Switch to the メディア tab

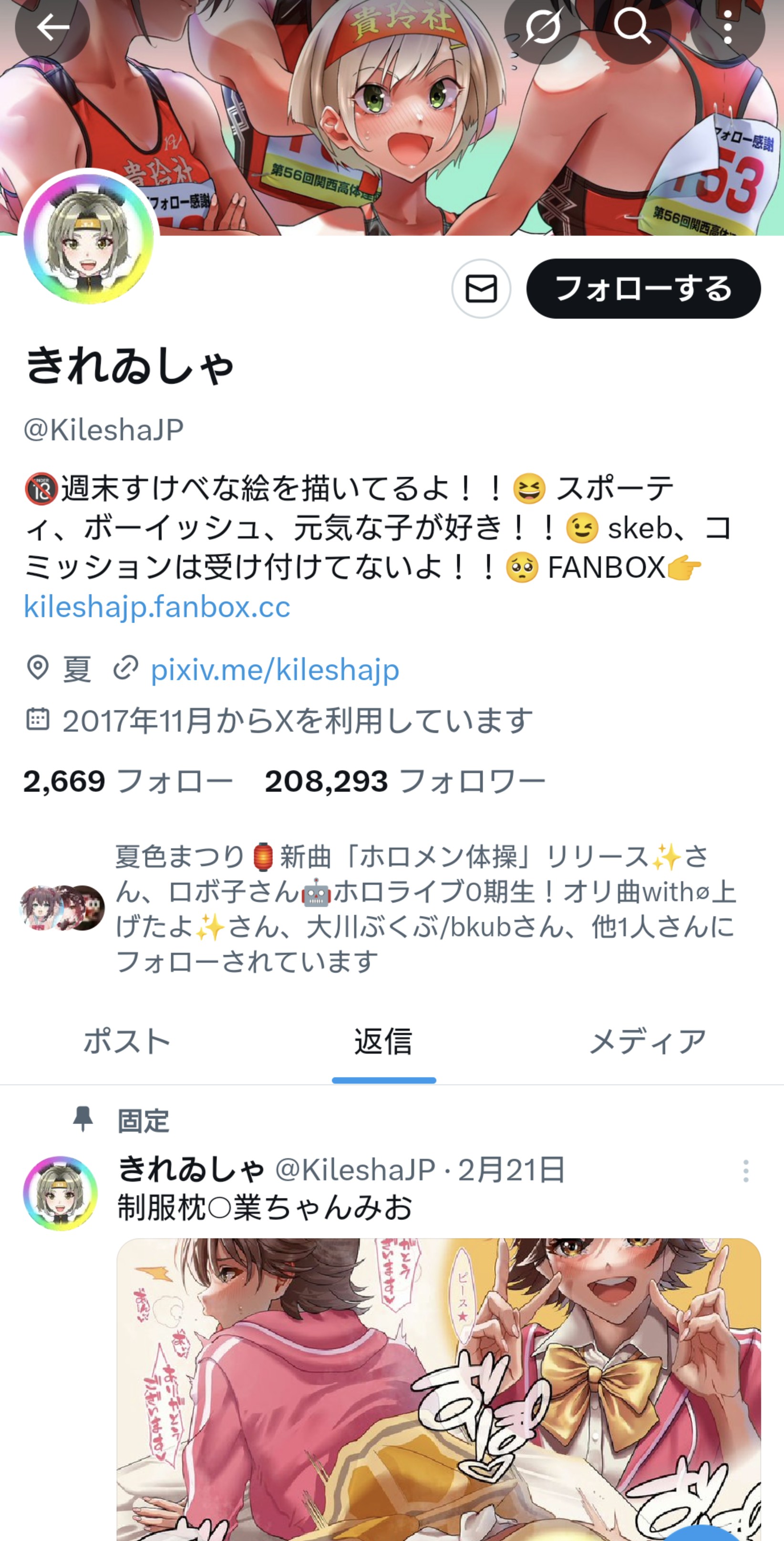tap(648, 1041)
